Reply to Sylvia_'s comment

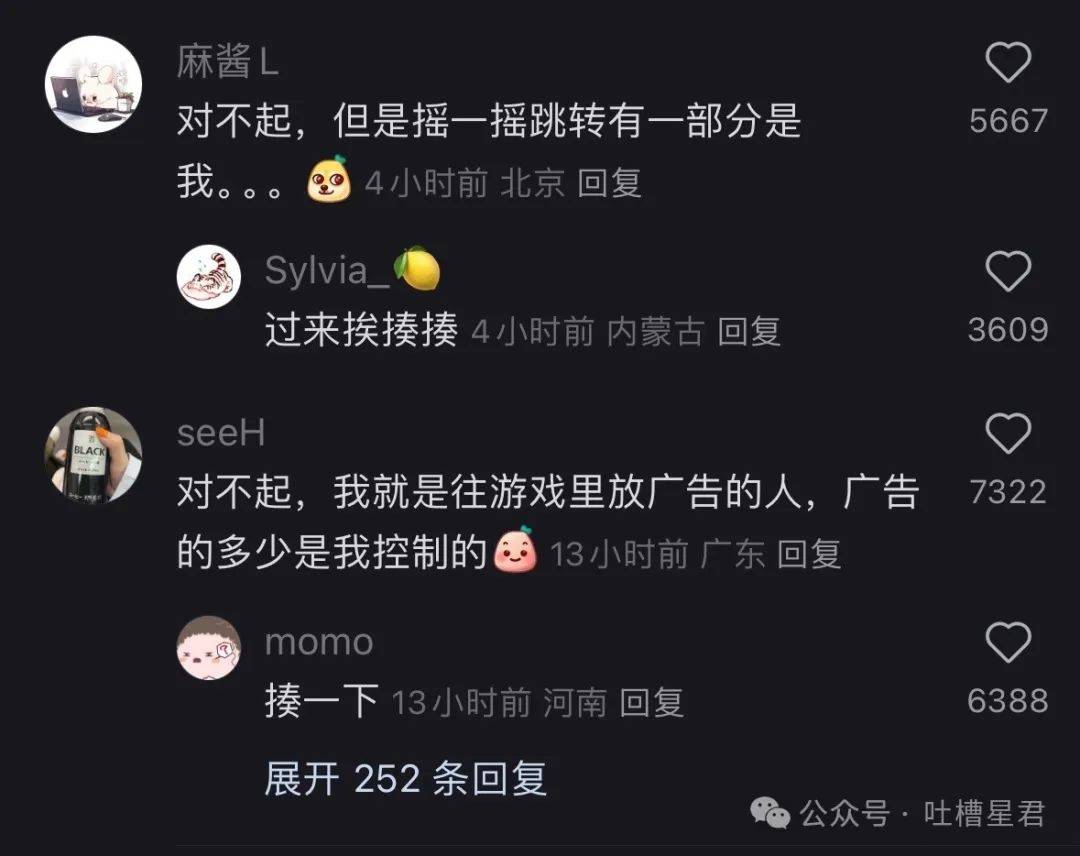[x=749, y=332]
